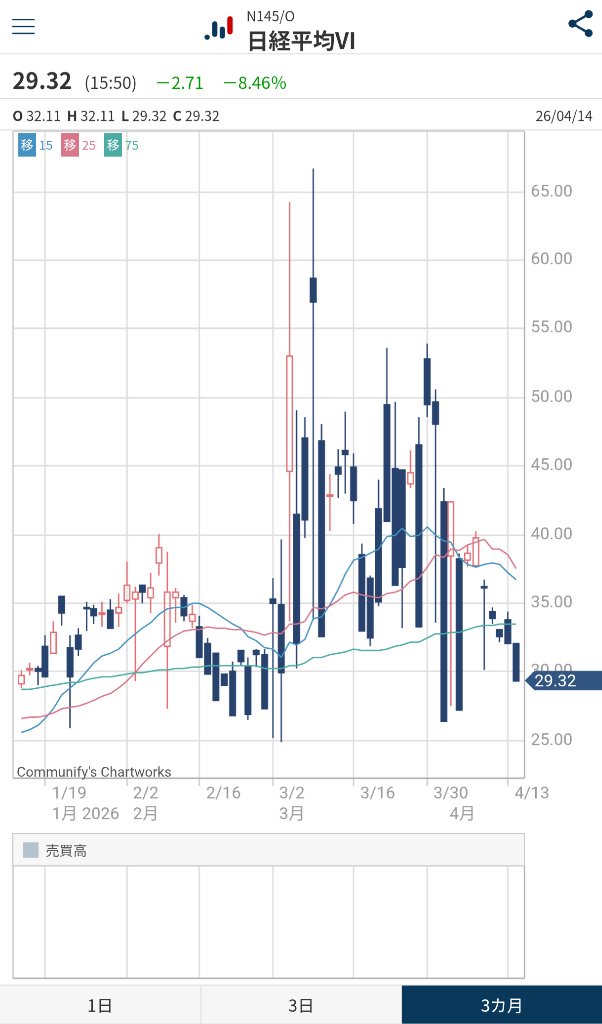Switch to the 1日 chart range
The image size is (602, 1024).
[100, 1005]
